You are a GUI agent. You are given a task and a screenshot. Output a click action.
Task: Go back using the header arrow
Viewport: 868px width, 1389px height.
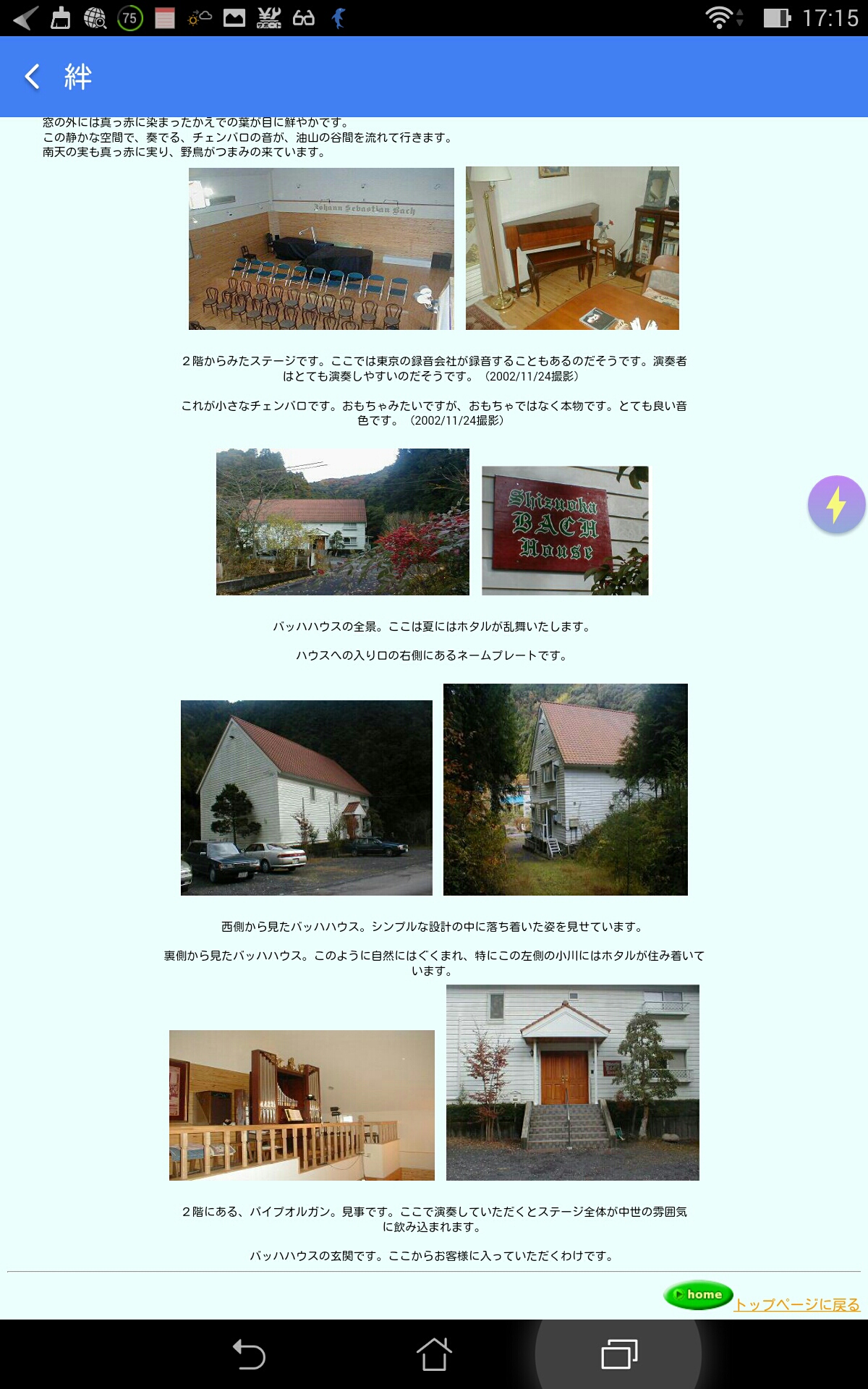(33, 76)
